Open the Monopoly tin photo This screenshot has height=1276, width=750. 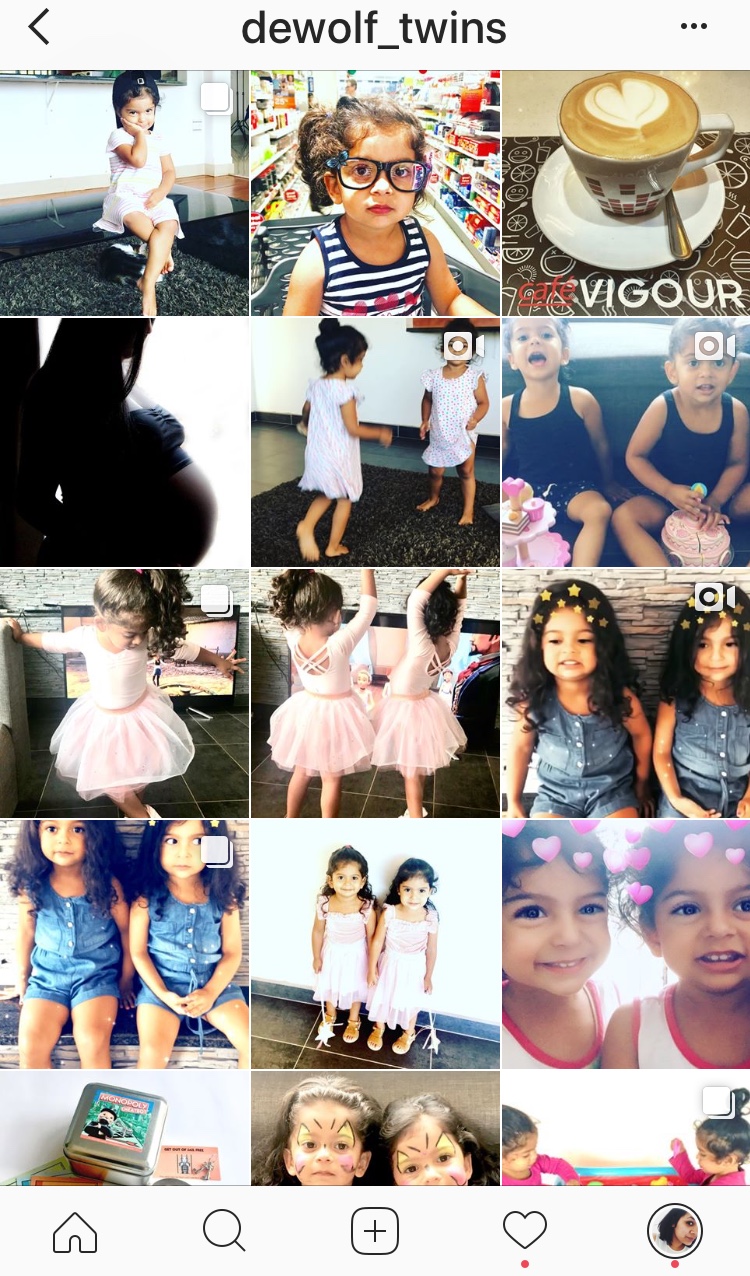tap(124, 1128)
